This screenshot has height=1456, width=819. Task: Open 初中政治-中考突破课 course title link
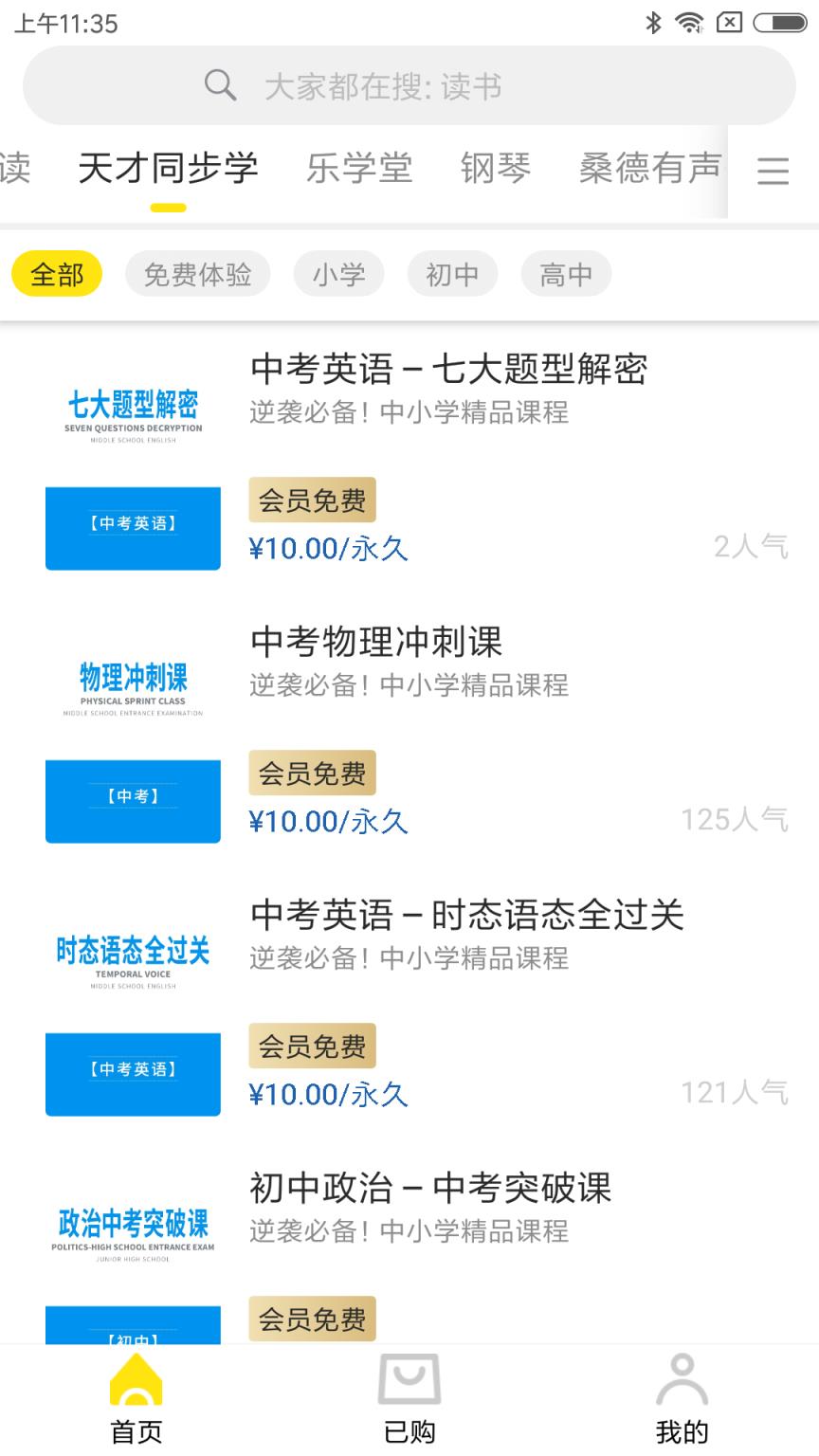(x=431, y=1188)
